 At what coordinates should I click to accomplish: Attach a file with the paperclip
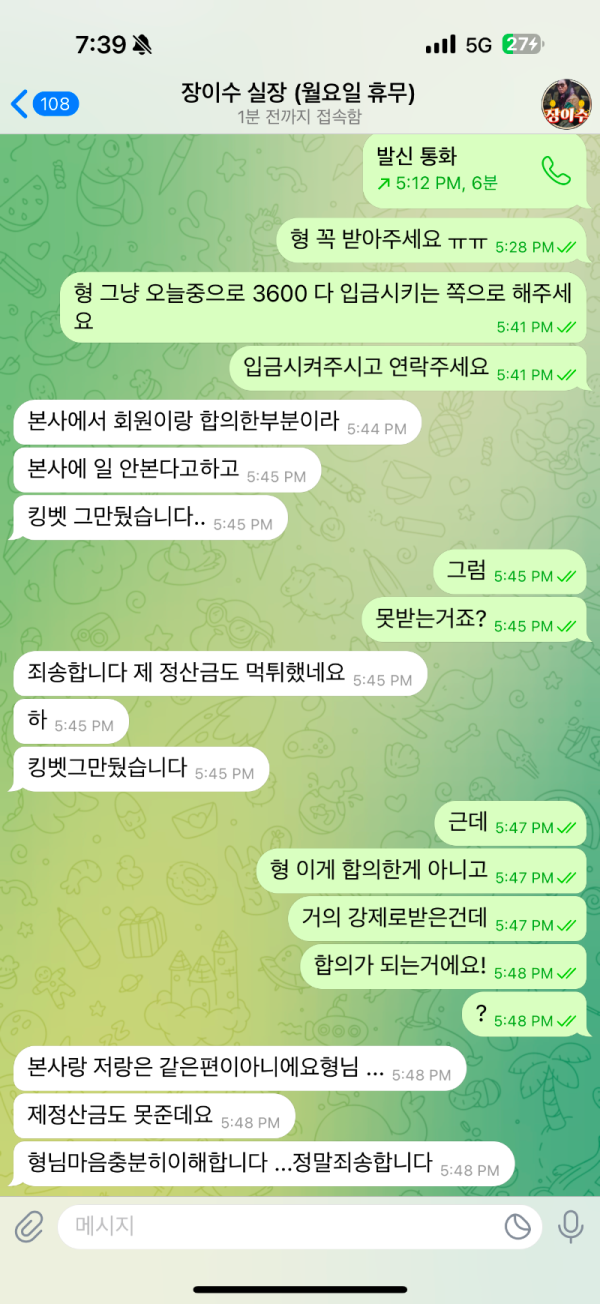click(29, 1226)
